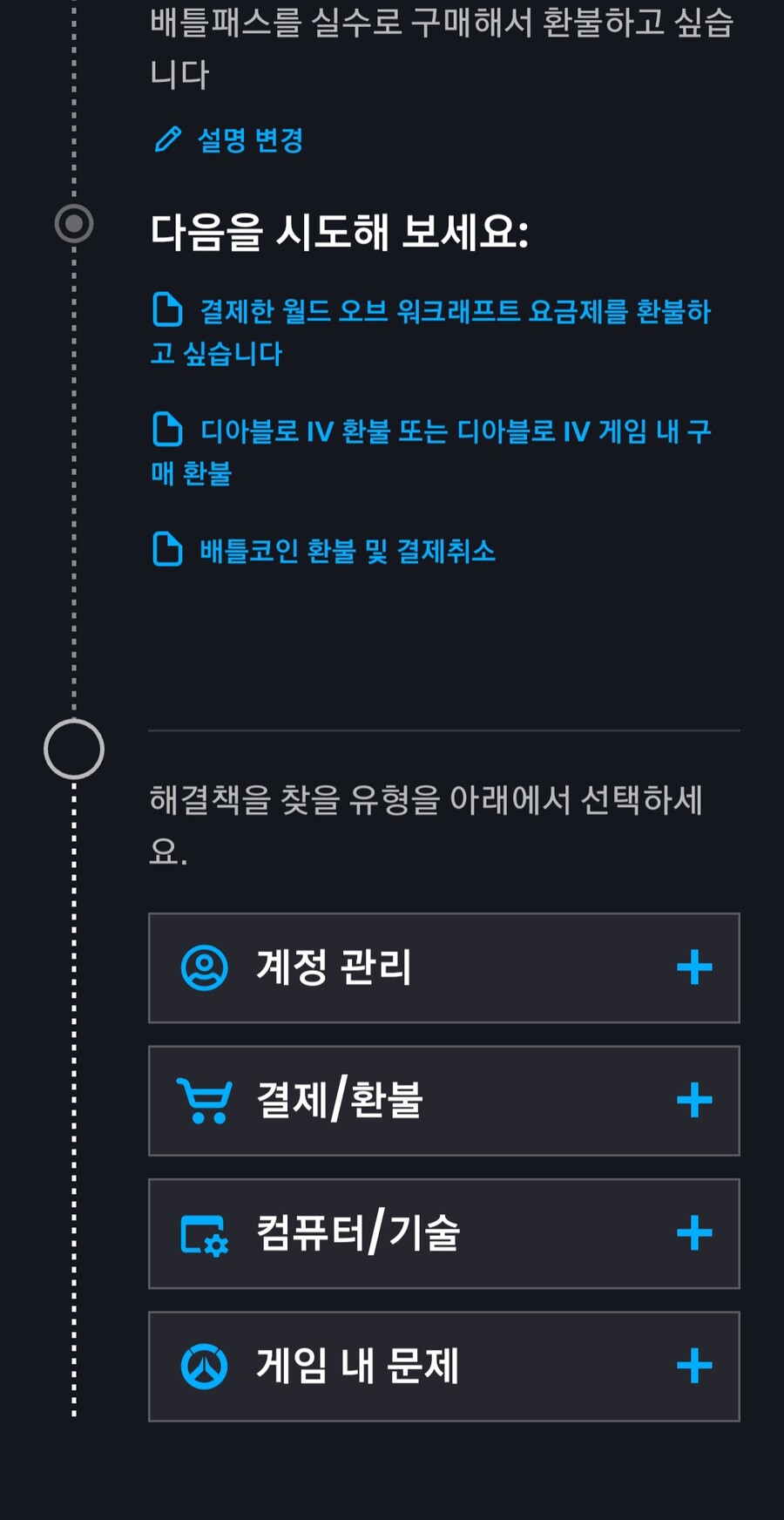Click the computer settings icon on 컴퓨터/기술 card
The height and width of the screenshot is (1520, 784).
[x=205, y=1233]
